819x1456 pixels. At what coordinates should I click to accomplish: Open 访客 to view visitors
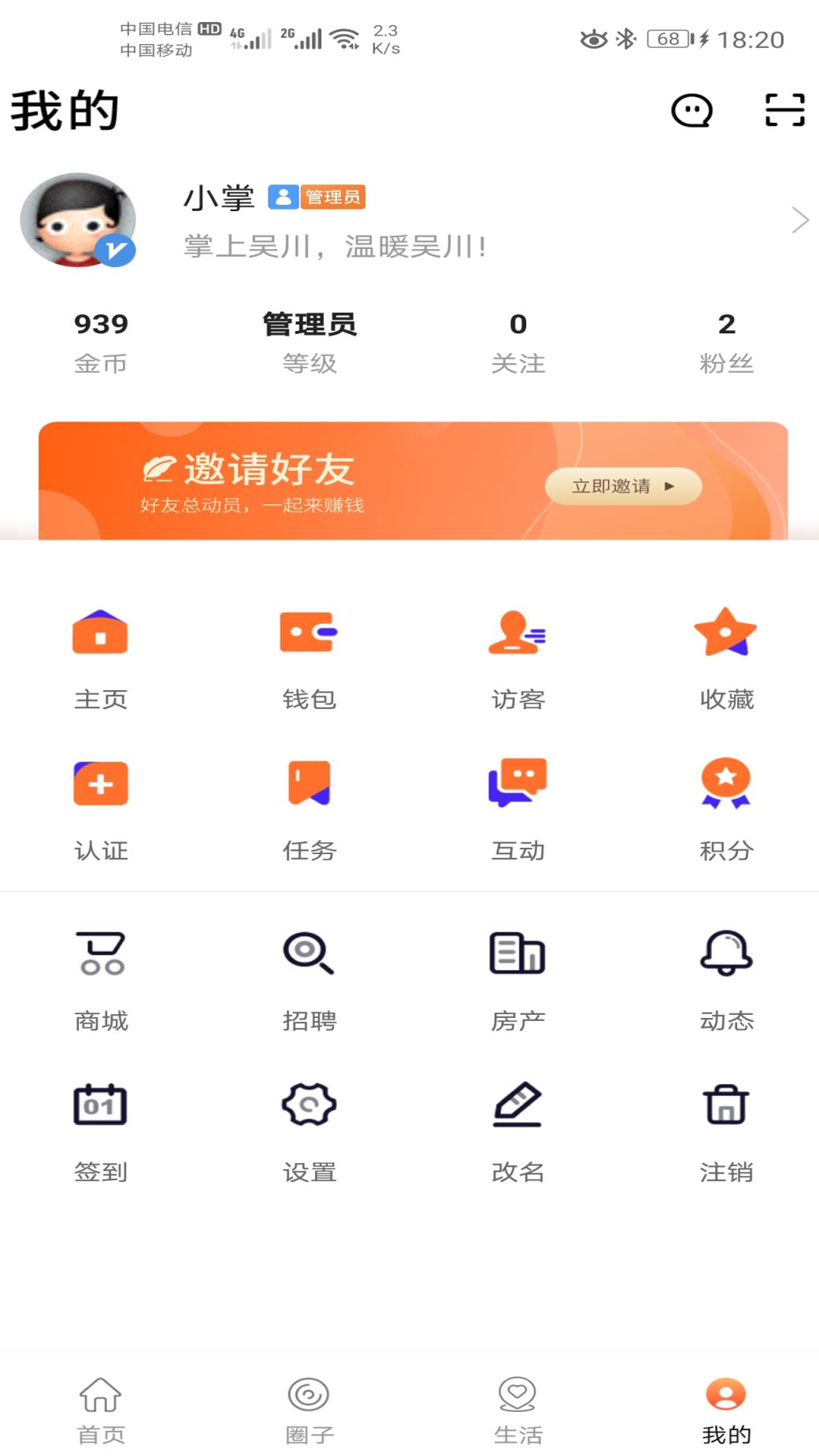[517, 656]
